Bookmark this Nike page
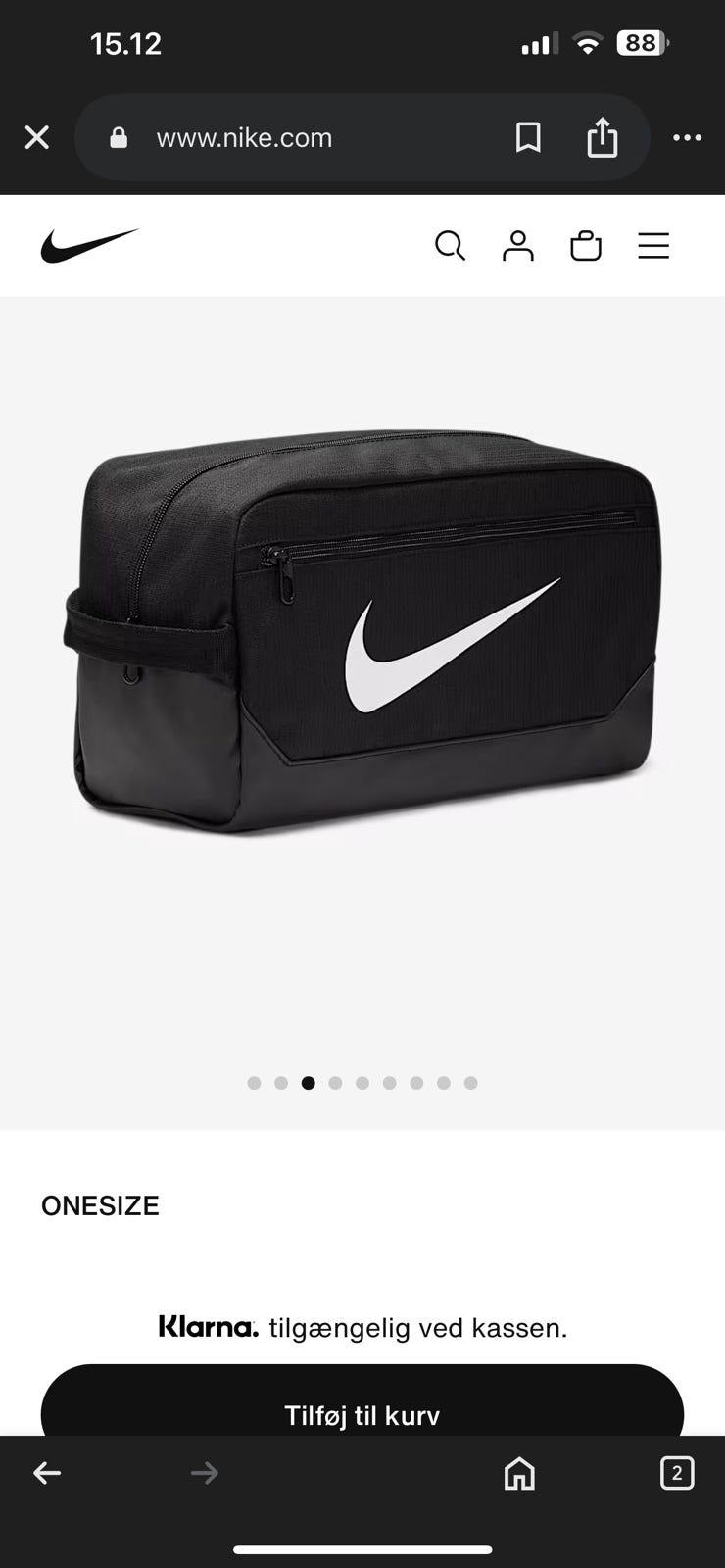The image size is (725, 1568). click(x=528, y=138)
